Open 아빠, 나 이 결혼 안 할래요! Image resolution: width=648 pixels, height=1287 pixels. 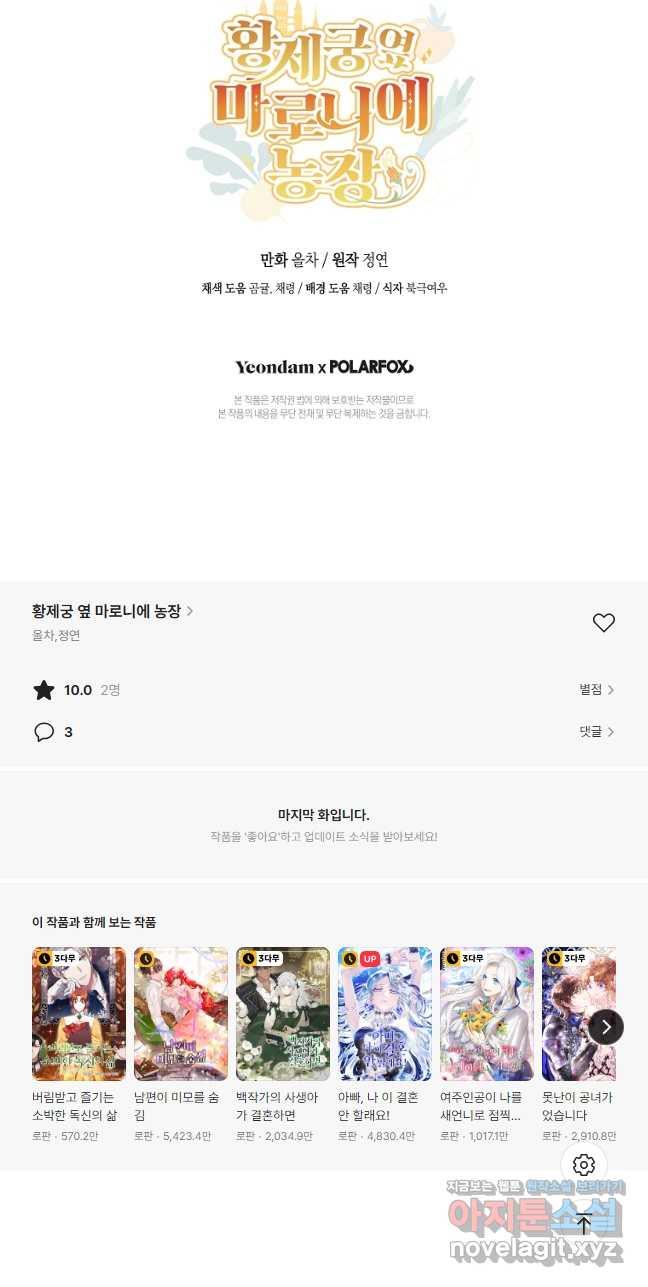pyautogui.click(x=385, y=1014)
